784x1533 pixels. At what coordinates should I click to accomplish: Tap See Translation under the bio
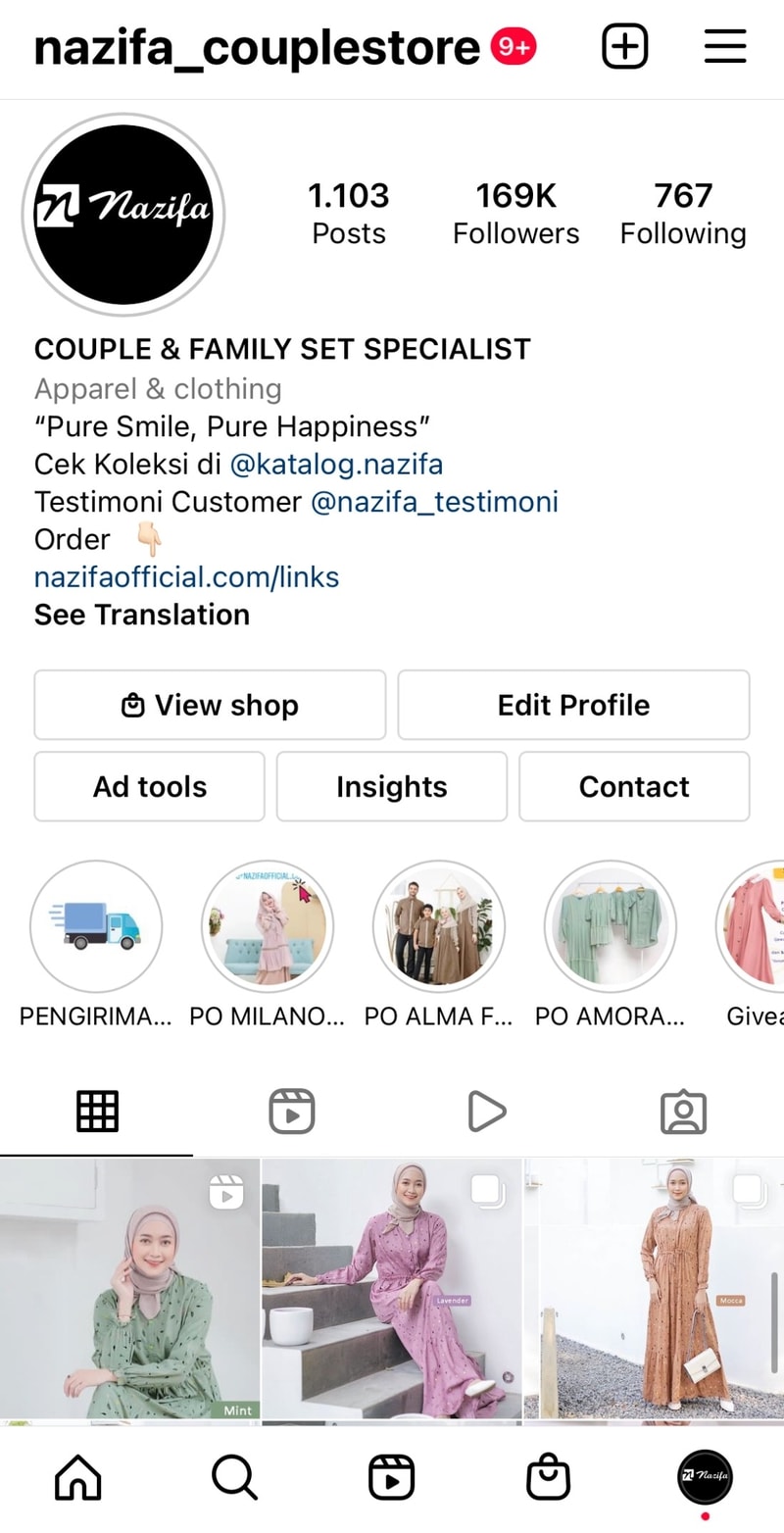[x=142, y=615]
